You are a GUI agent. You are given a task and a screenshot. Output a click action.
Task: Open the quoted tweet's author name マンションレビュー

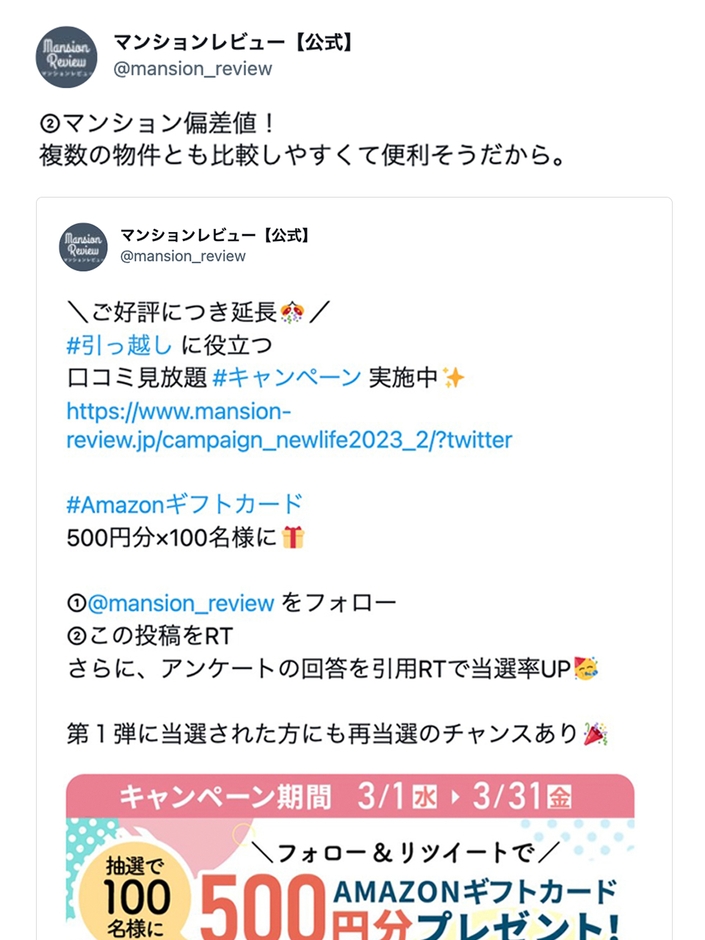click(188, 235)
